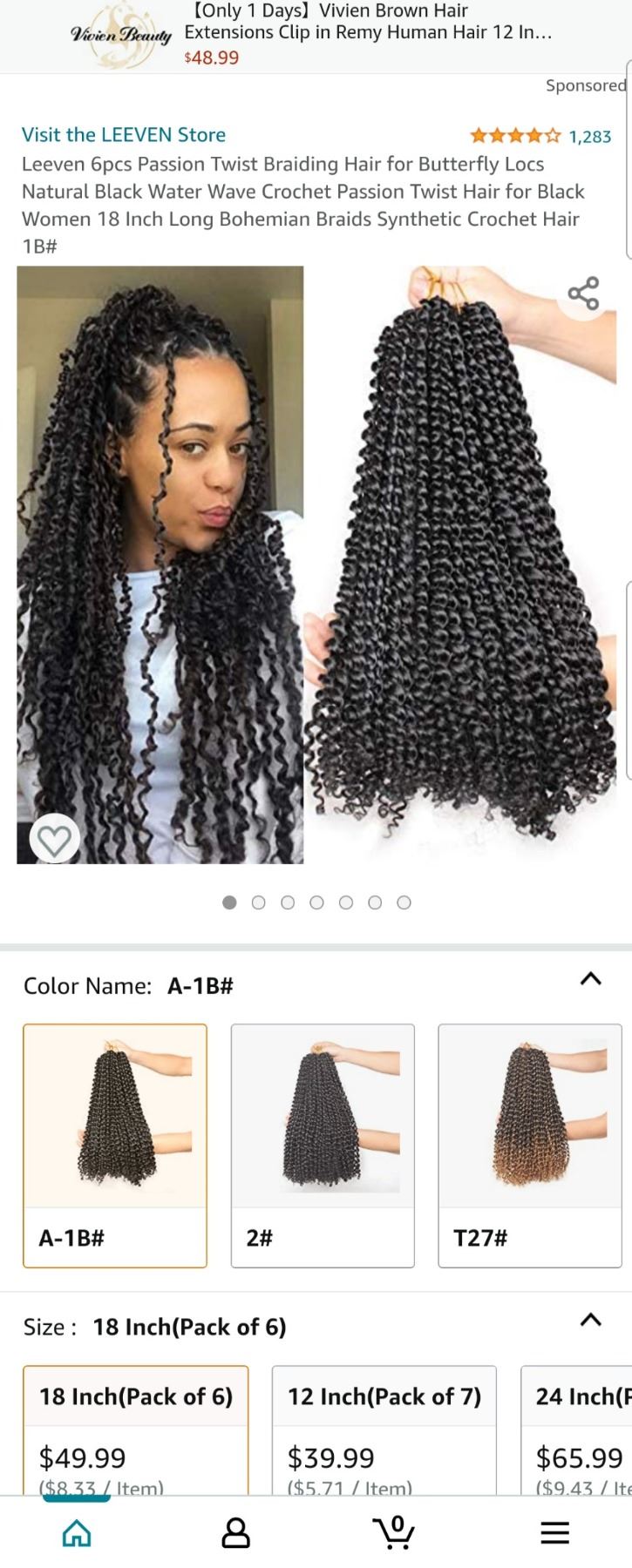
Task: Go to the Home tab
Action: click(77, 1533)
